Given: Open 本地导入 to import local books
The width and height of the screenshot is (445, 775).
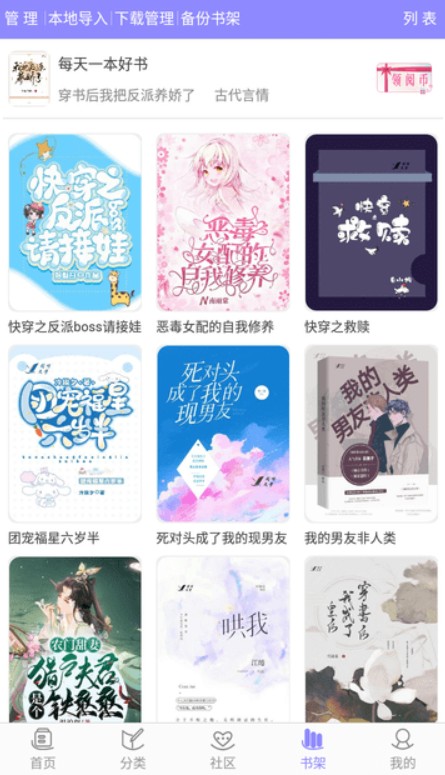Looking at the screenshot, I should (78, 19).
